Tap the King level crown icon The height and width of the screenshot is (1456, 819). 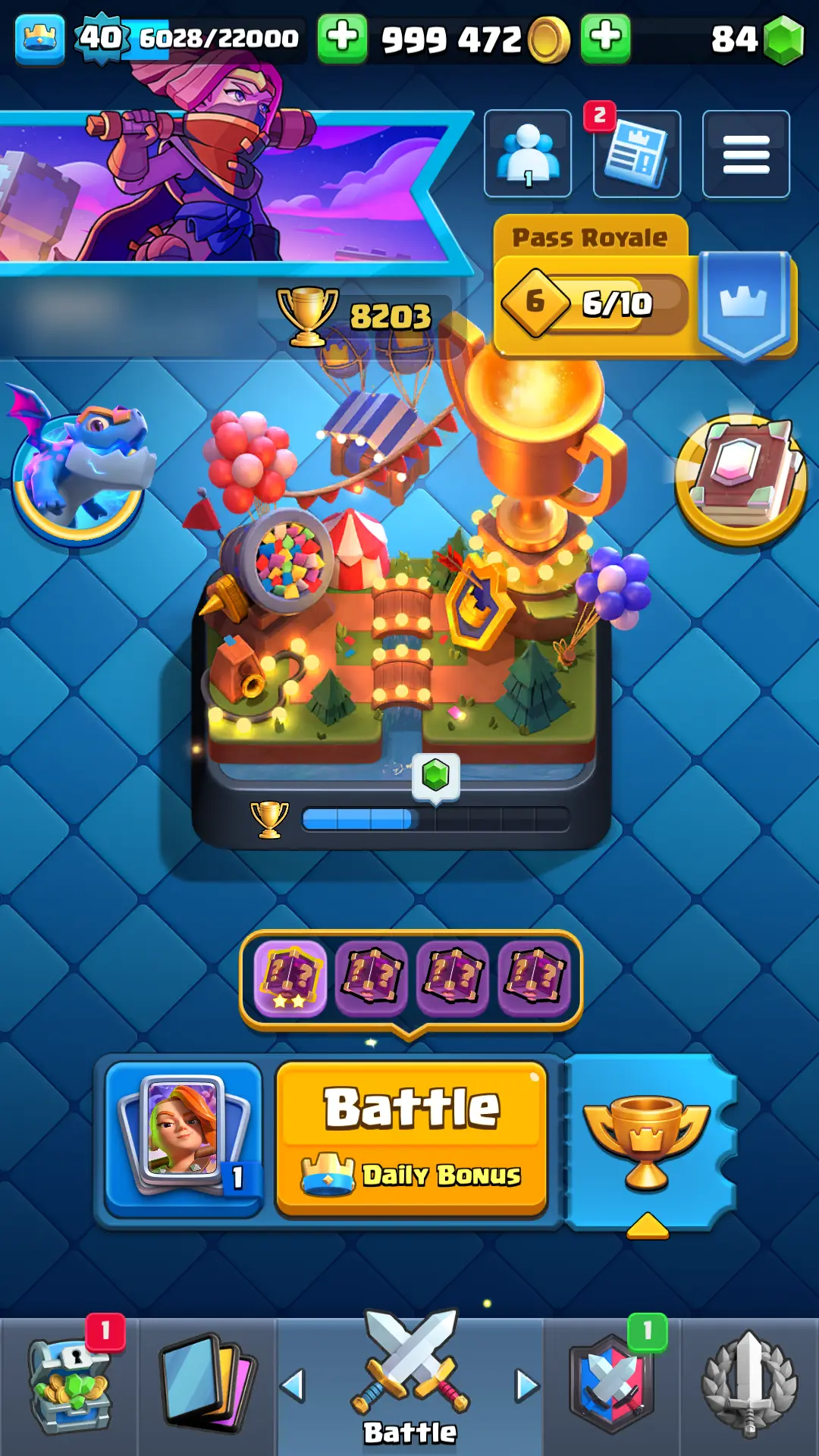[x=39, y=38]
